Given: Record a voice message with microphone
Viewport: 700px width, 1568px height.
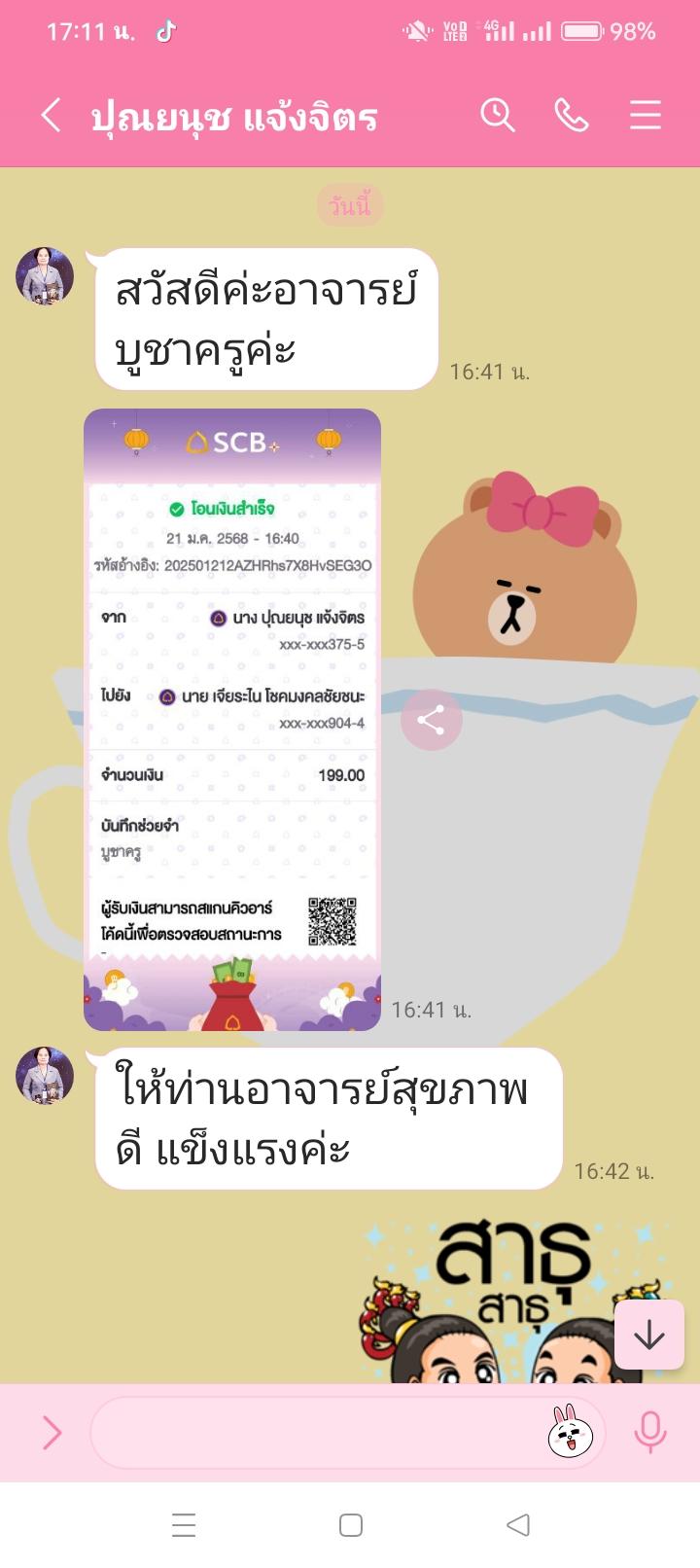Looking at the screenshot, I should click(649, 1432).
